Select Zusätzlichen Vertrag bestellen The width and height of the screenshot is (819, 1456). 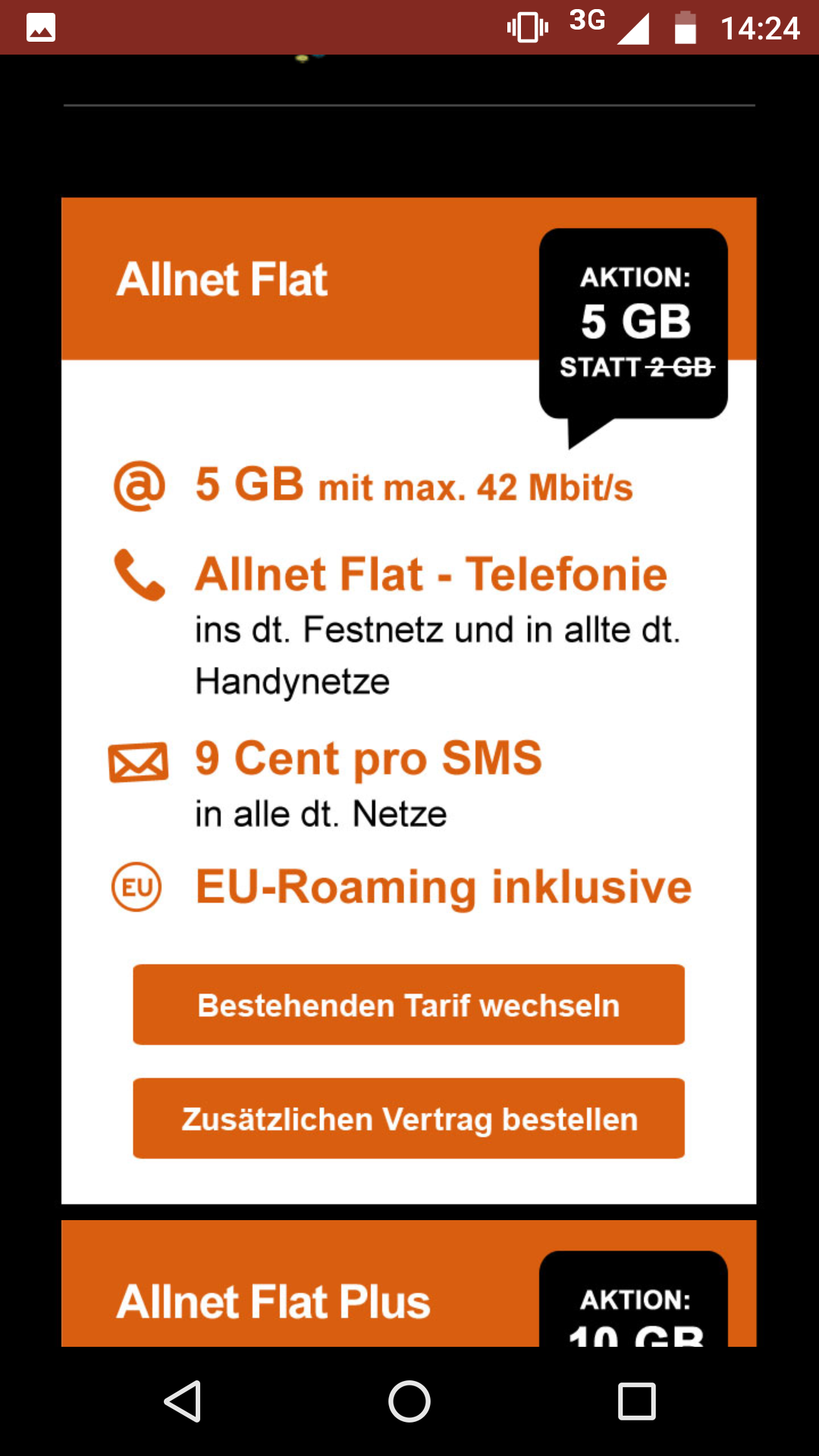409,1119
